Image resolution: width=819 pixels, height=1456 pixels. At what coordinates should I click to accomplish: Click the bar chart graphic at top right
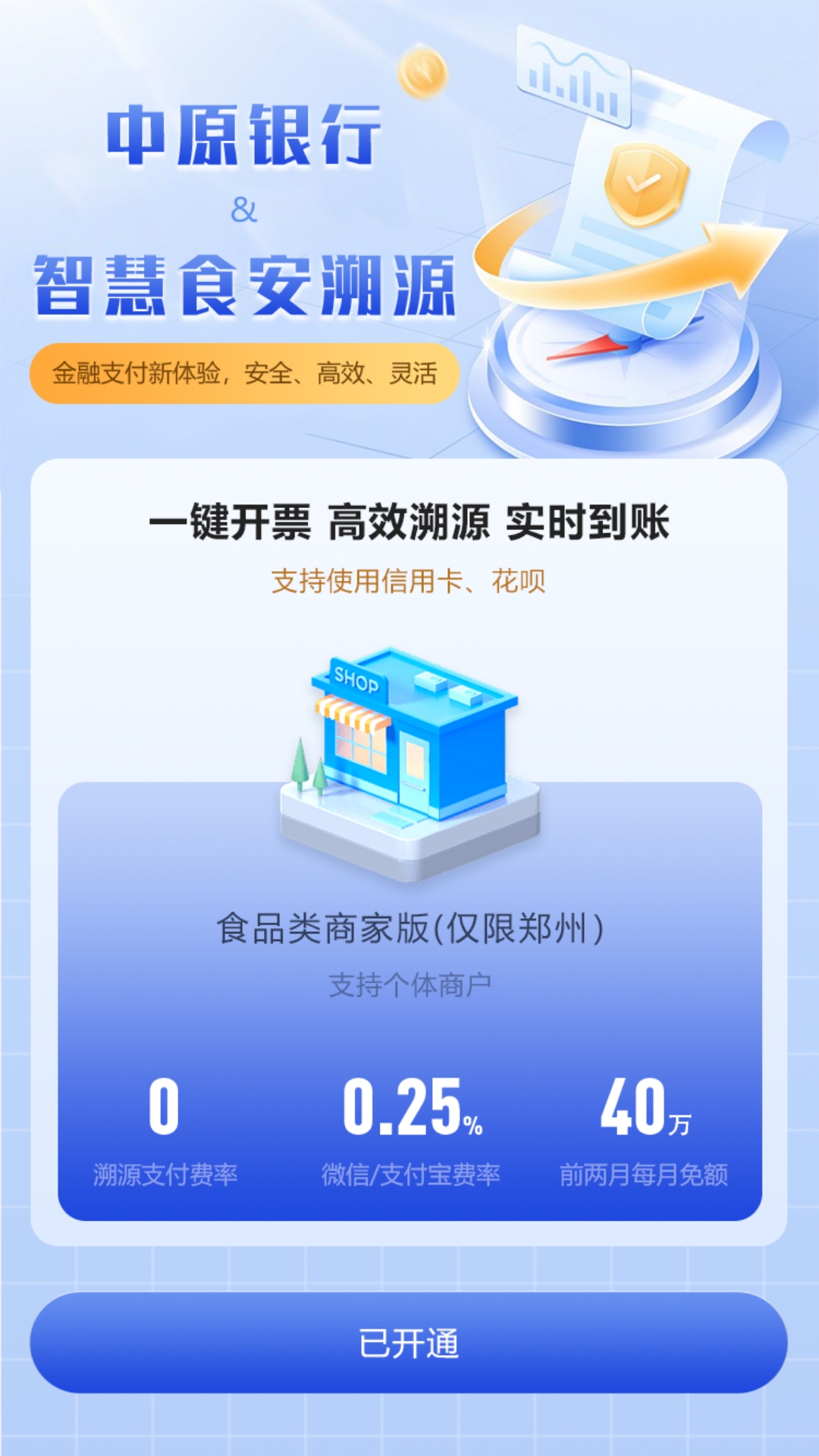pos(573,76)
